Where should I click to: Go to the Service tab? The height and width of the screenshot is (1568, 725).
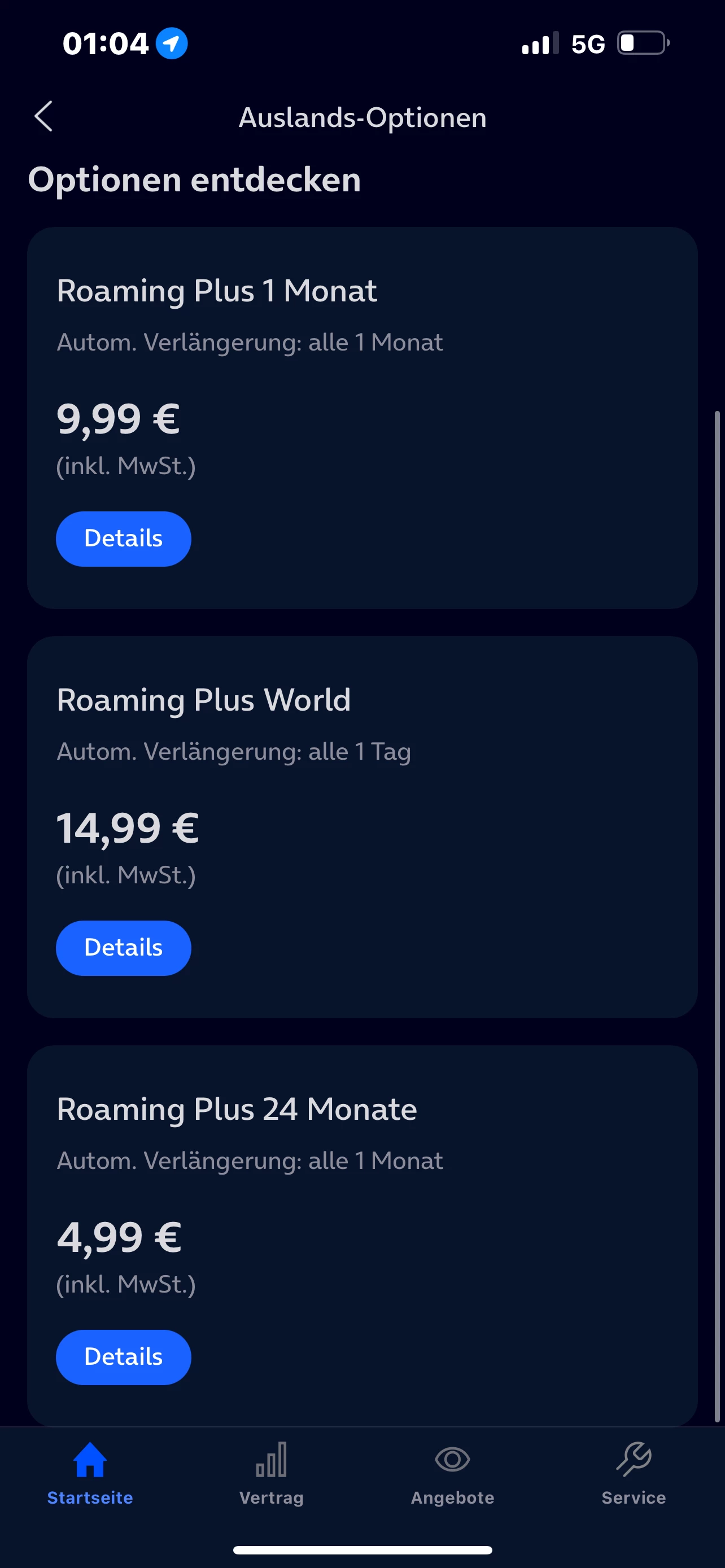633,1473
